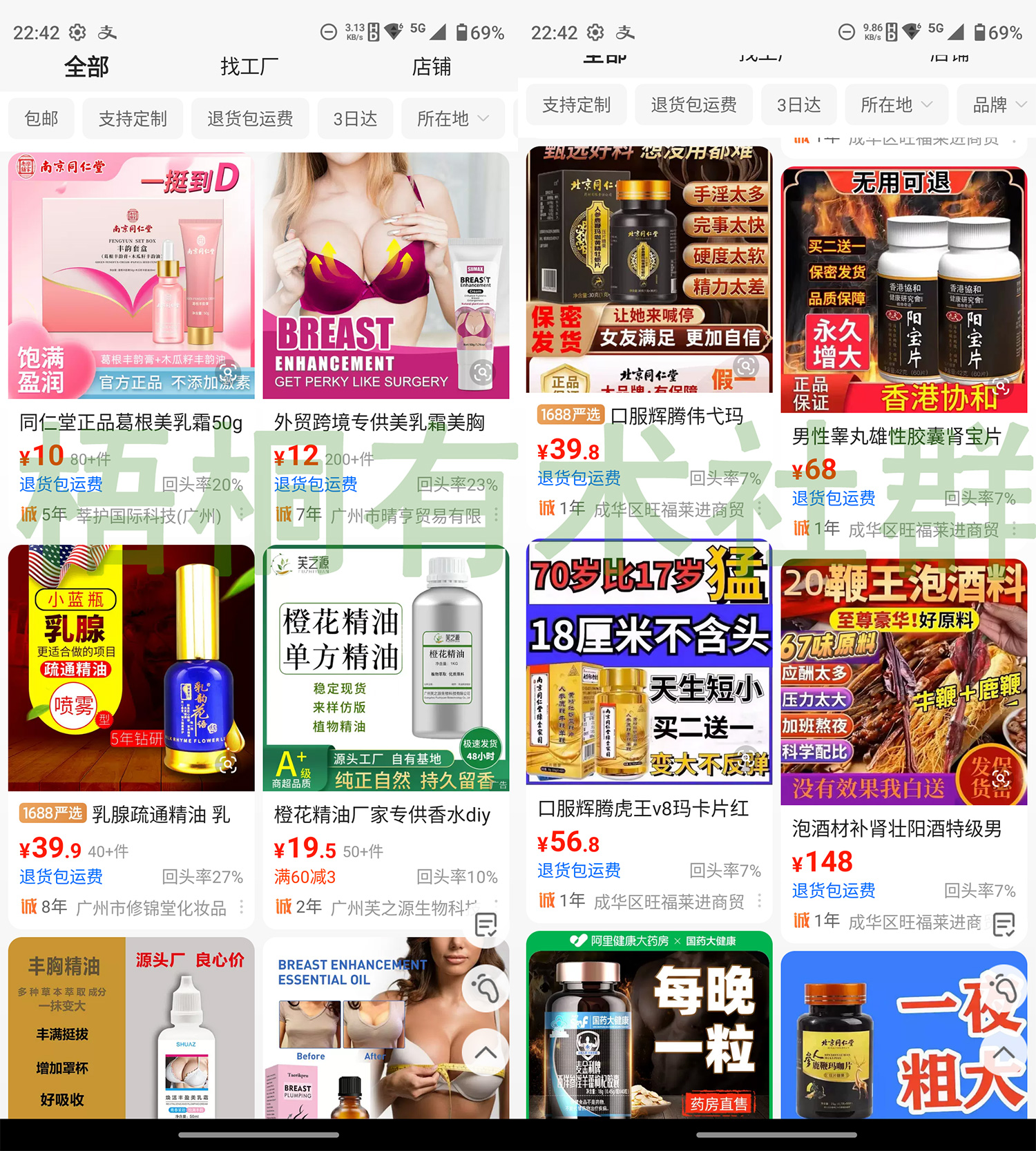Enable the 包邮 filter
This screenshot has width=1036, height=1151.
41,119
